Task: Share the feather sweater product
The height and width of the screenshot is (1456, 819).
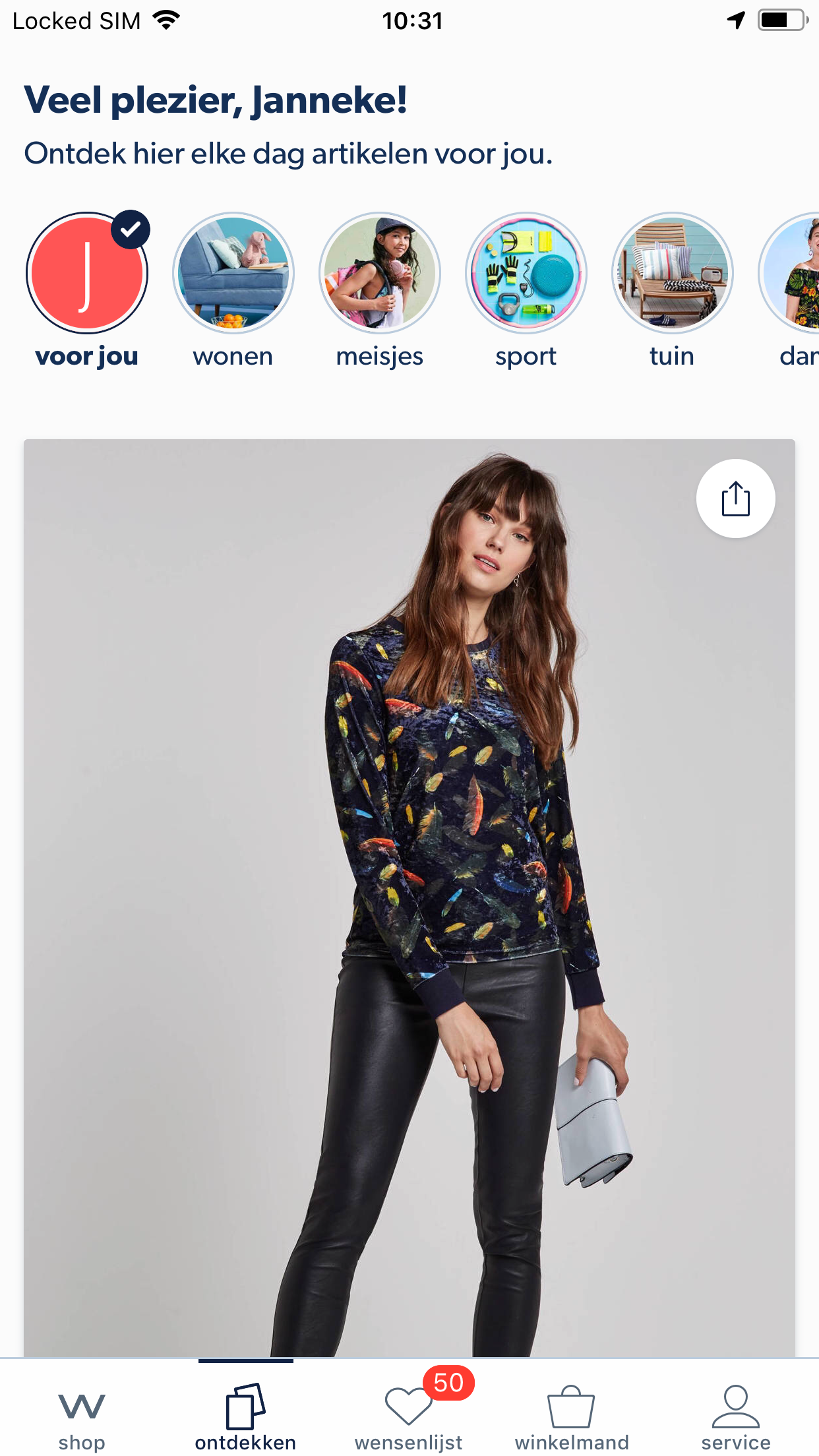Action: point(735,499)
